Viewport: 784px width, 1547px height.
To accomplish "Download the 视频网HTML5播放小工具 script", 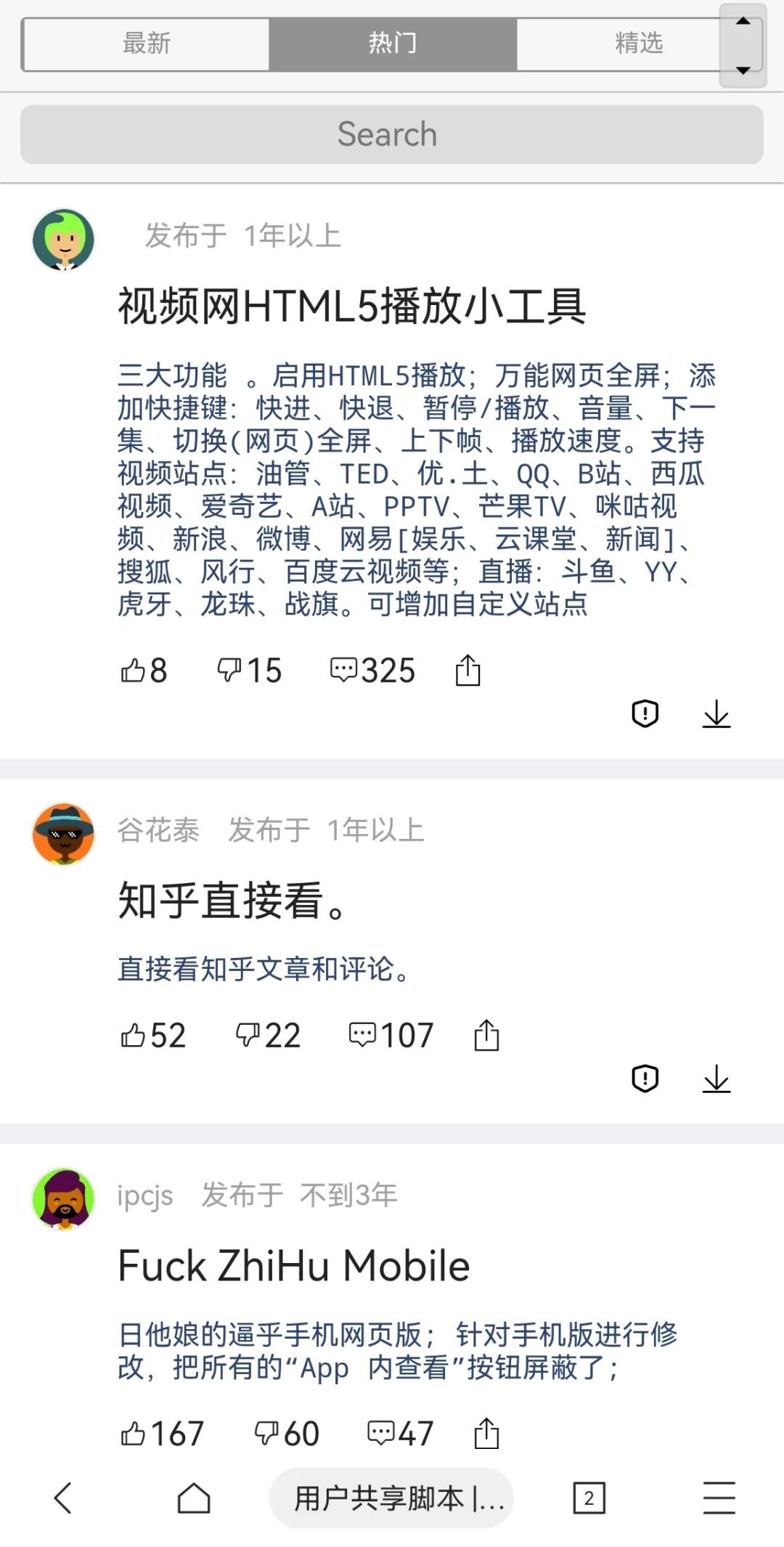I will point(716,714).
